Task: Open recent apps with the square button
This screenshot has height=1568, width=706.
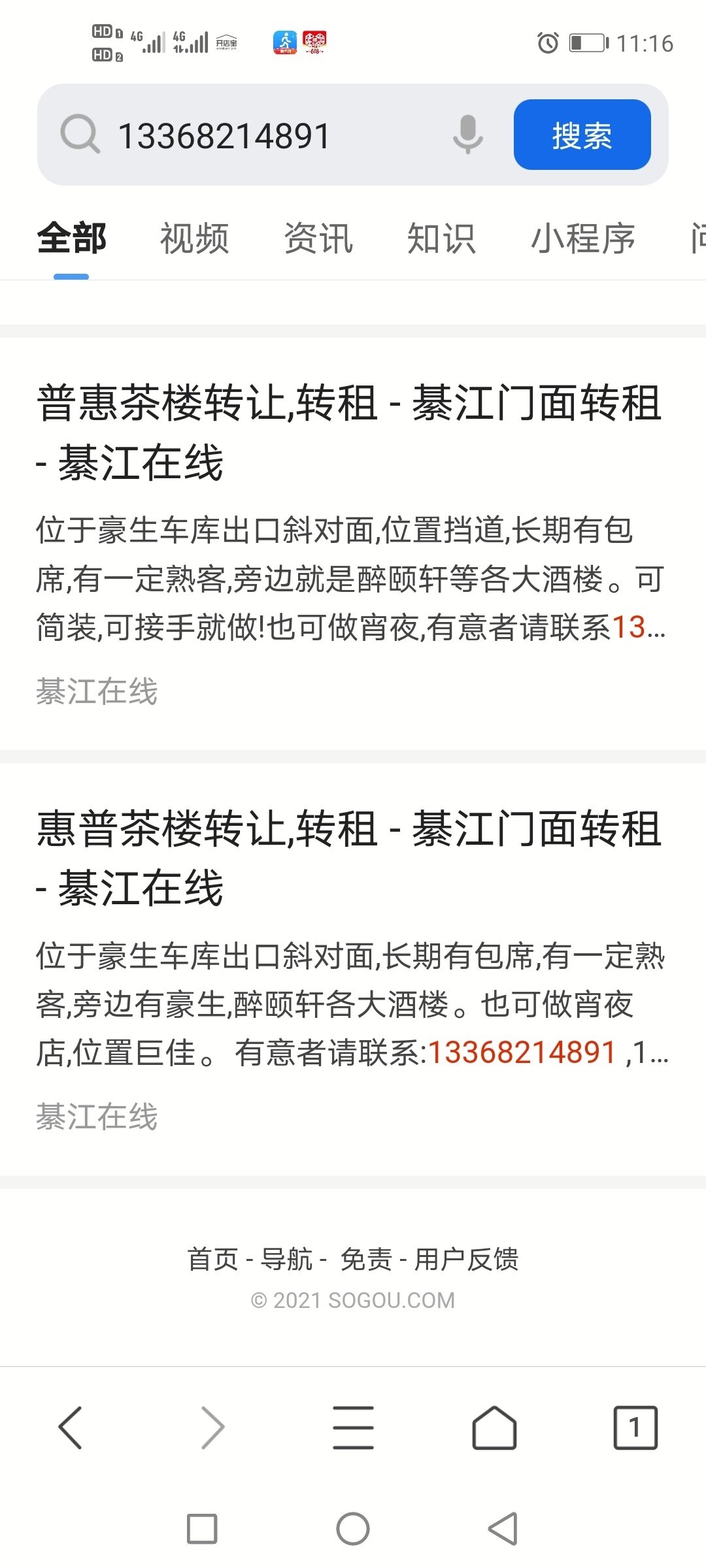Action: pyautogui.click(x=202, y=1529)
